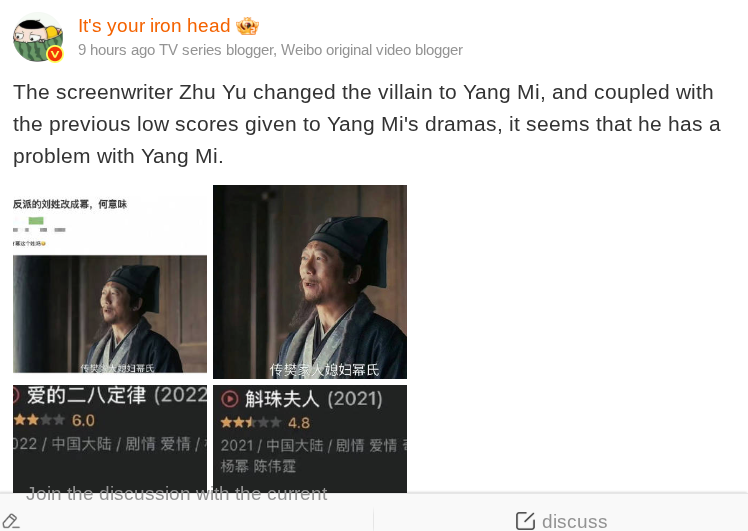Open the first image with the text header

110,282
